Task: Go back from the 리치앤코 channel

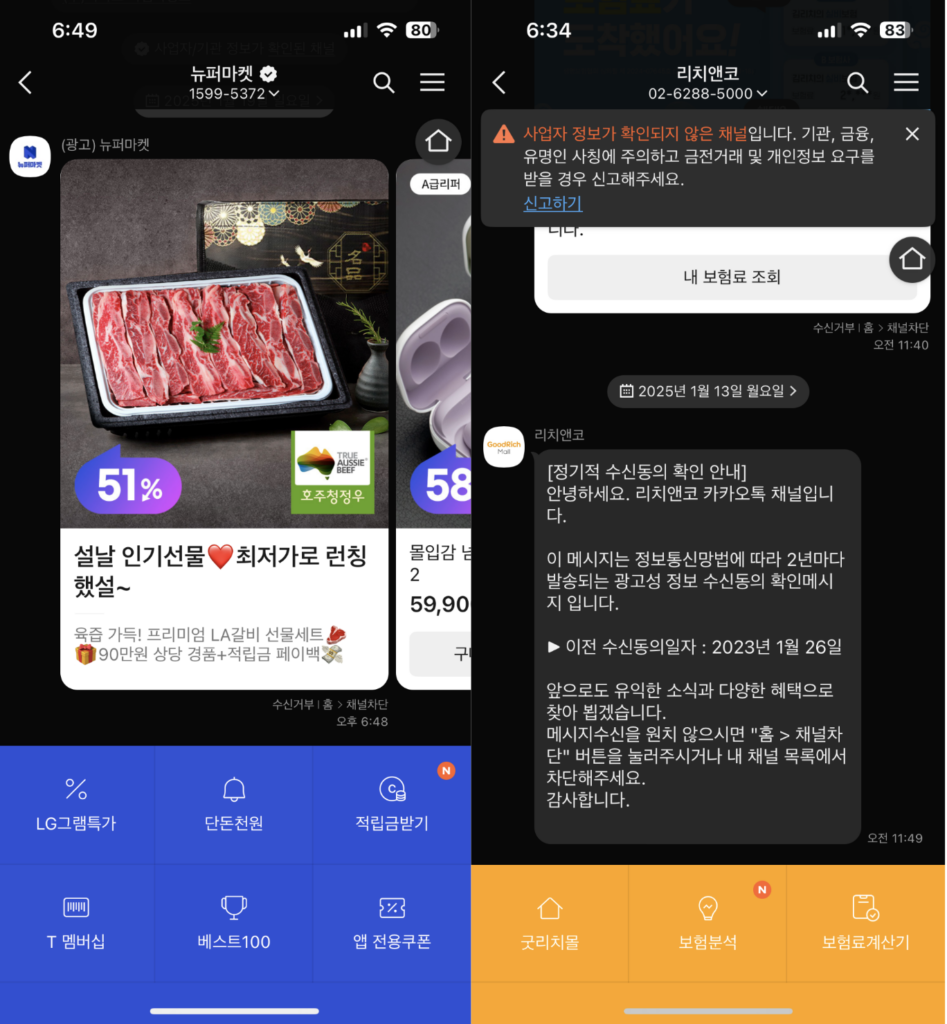Action: click(x=499, y=83)
